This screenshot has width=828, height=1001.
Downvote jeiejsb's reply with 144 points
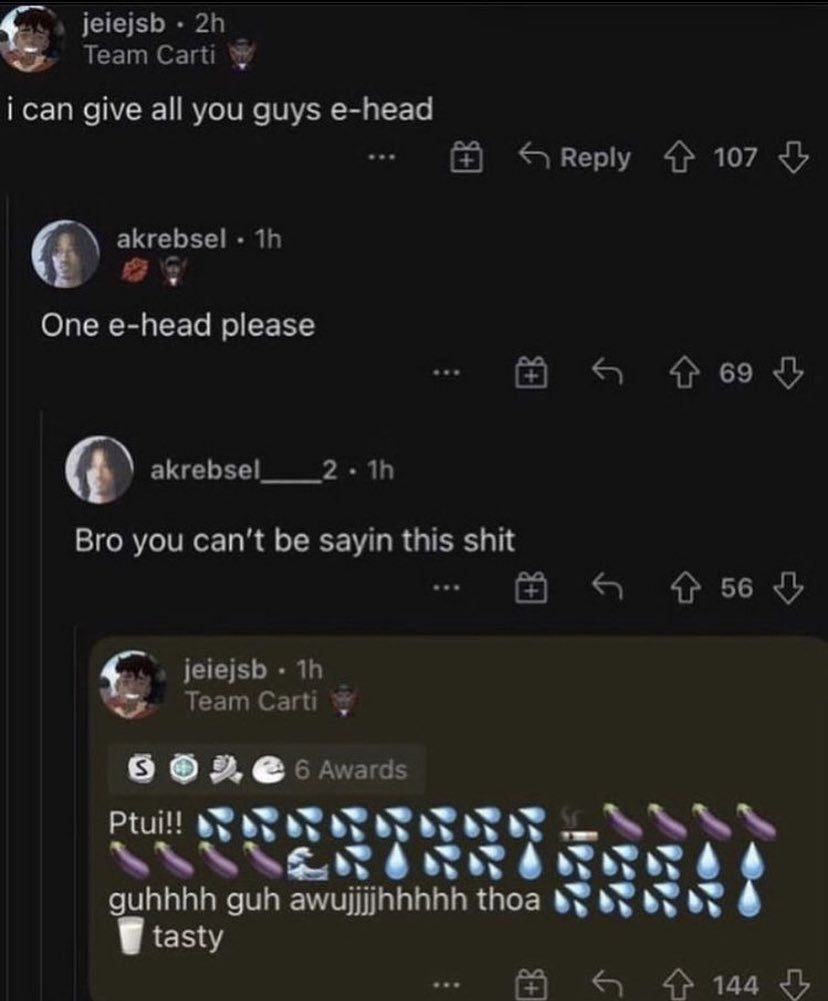(x=791, y=985)
